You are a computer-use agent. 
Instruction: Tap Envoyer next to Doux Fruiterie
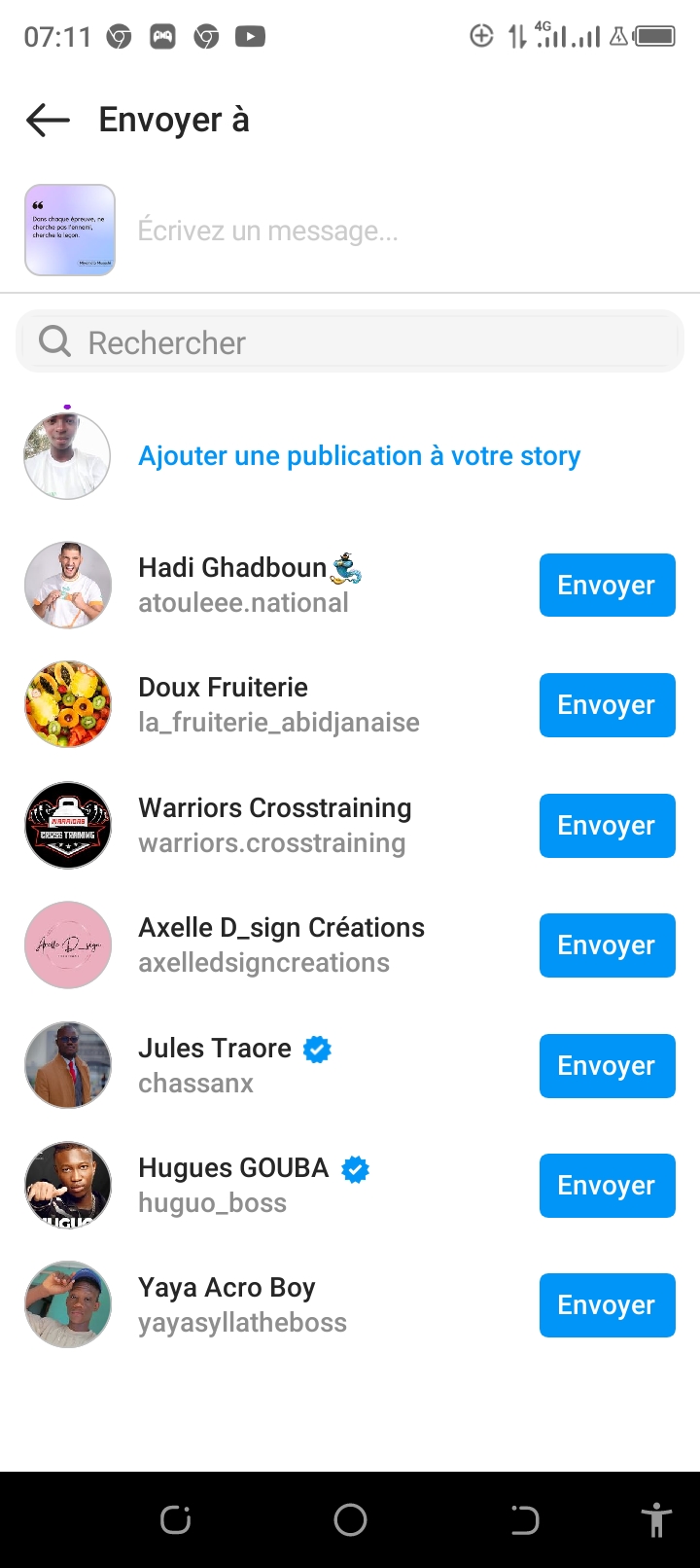click(x=607, y=705)
